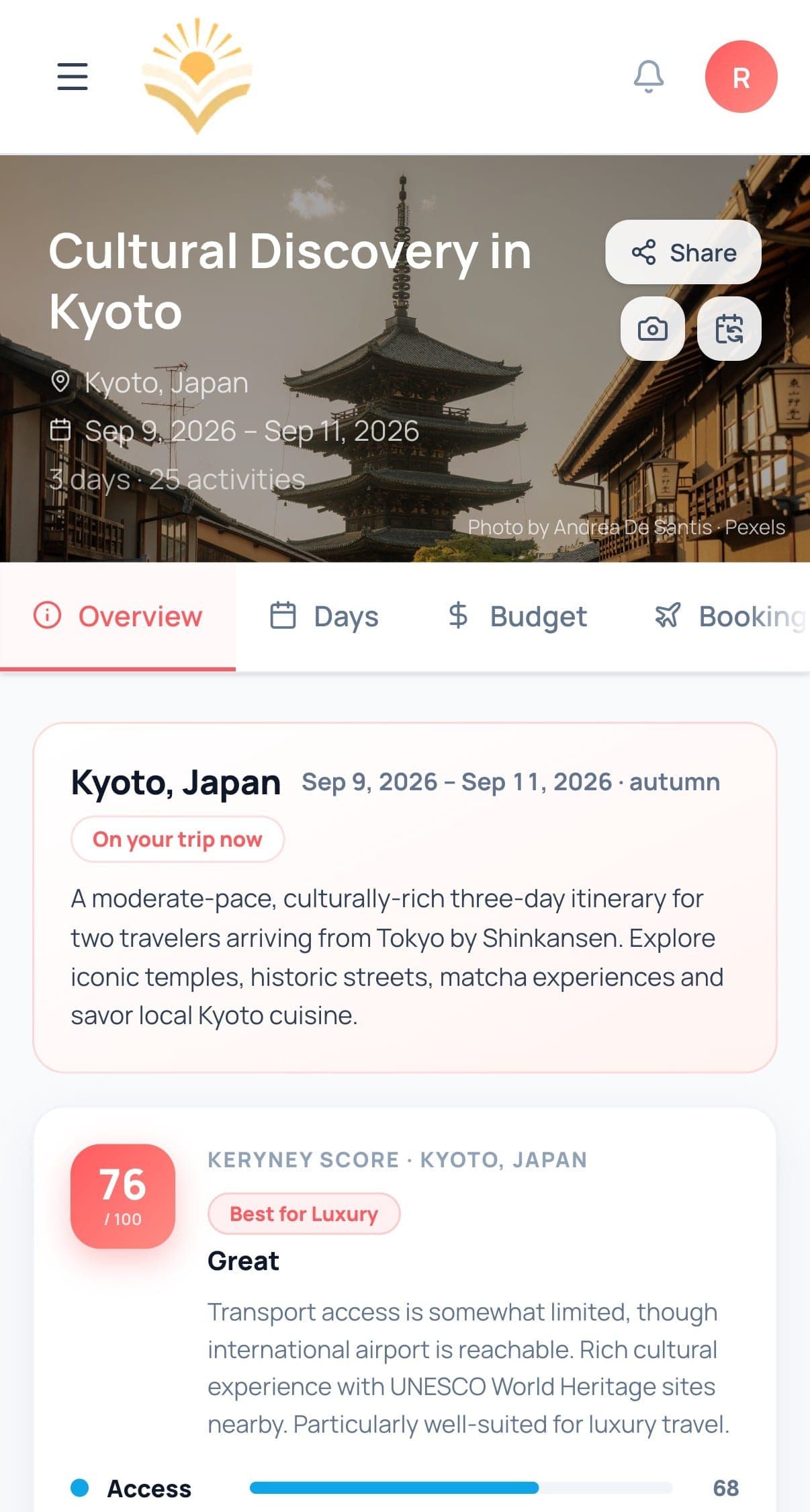Switch to the Budget tab
The height and width of the screenshot is (1512, 810).
[x=517, y=616]
